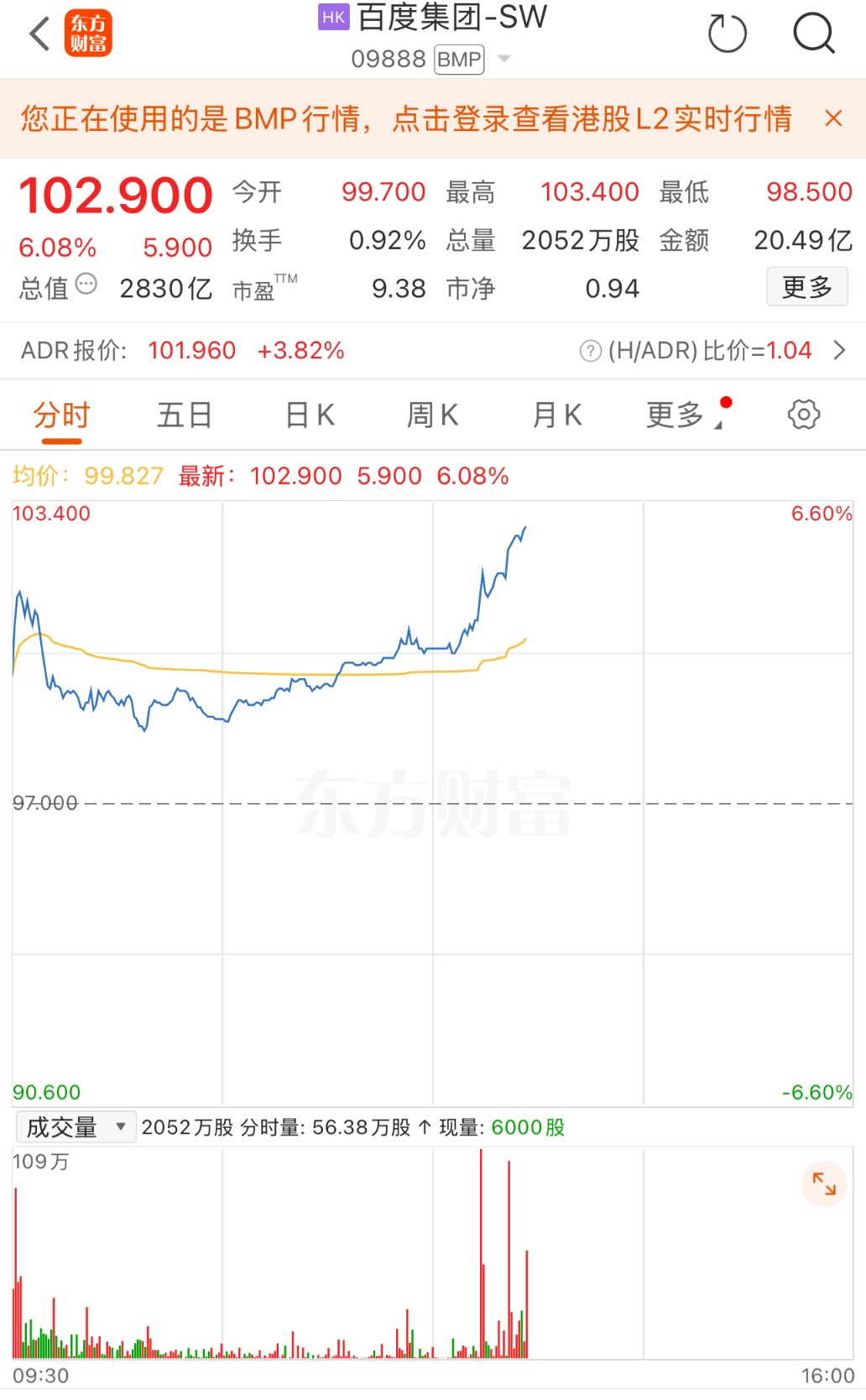Screen dimensions: 866x1400
Task: Select the 月K chart tab
Action: [557, 415]
